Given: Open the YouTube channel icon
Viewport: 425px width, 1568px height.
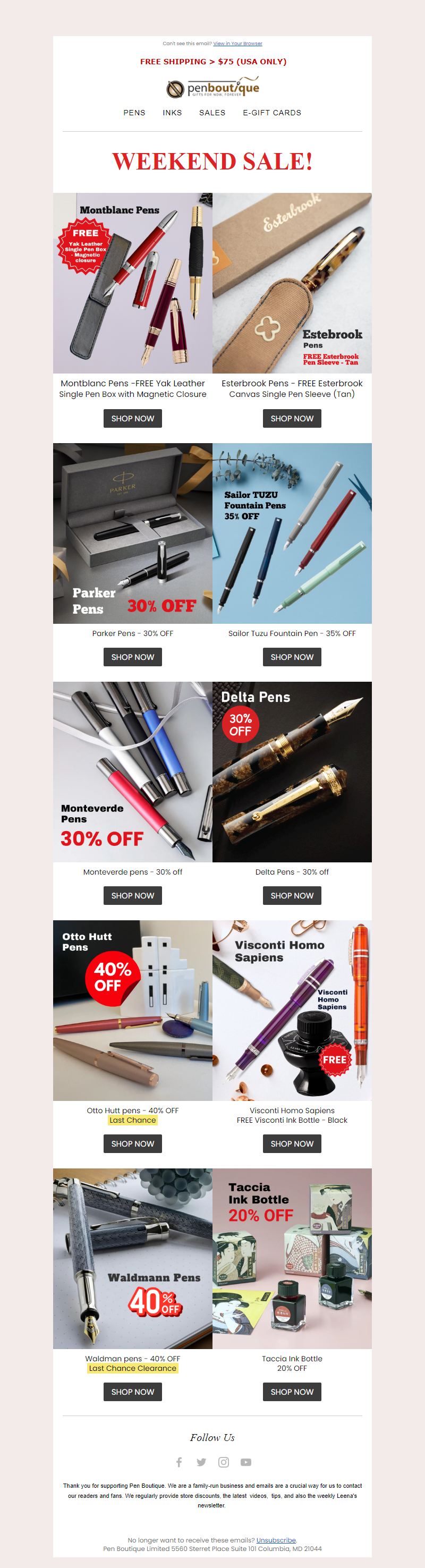Looking at the screenshot, I should tap(246, 1462).
